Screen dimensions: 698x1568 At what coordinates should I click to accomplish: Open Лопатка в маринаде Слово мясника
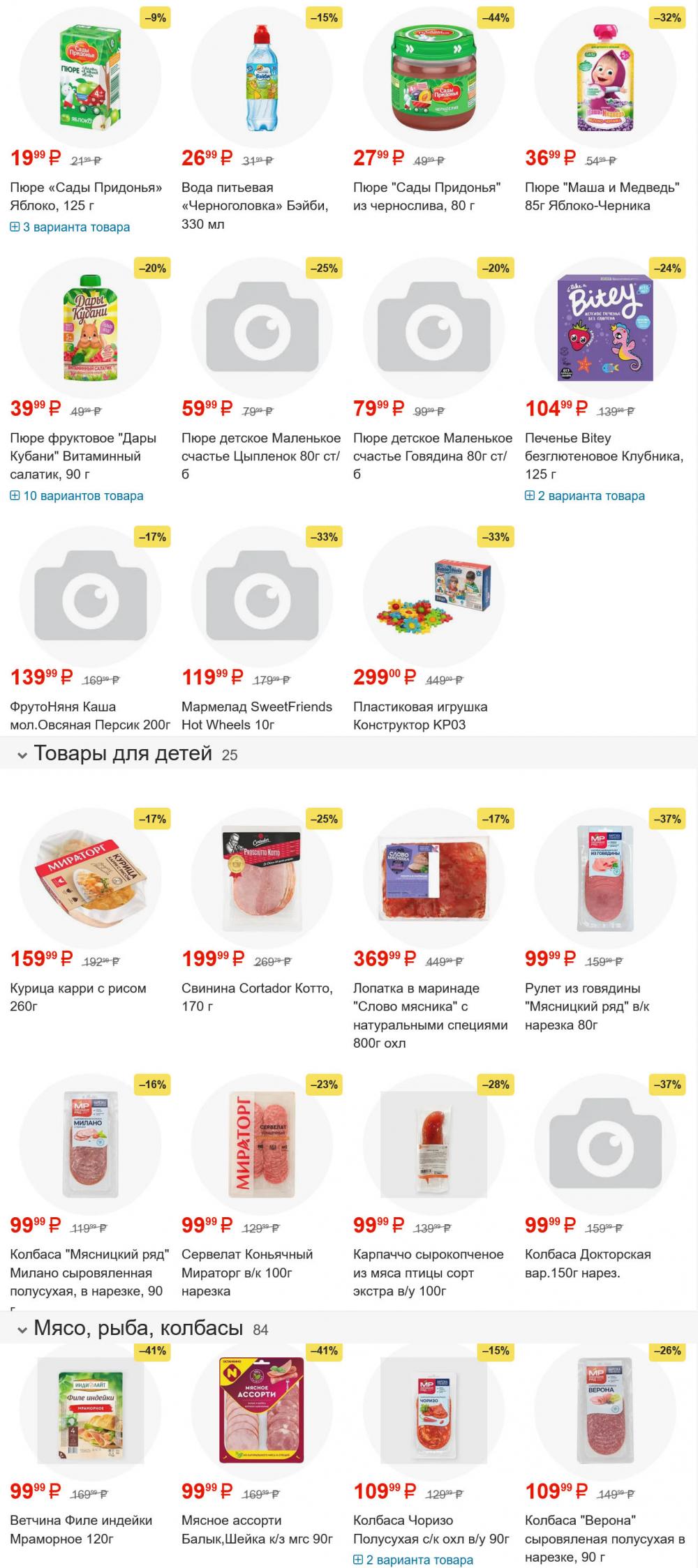pyautogui.click(x=430, y=1015)
